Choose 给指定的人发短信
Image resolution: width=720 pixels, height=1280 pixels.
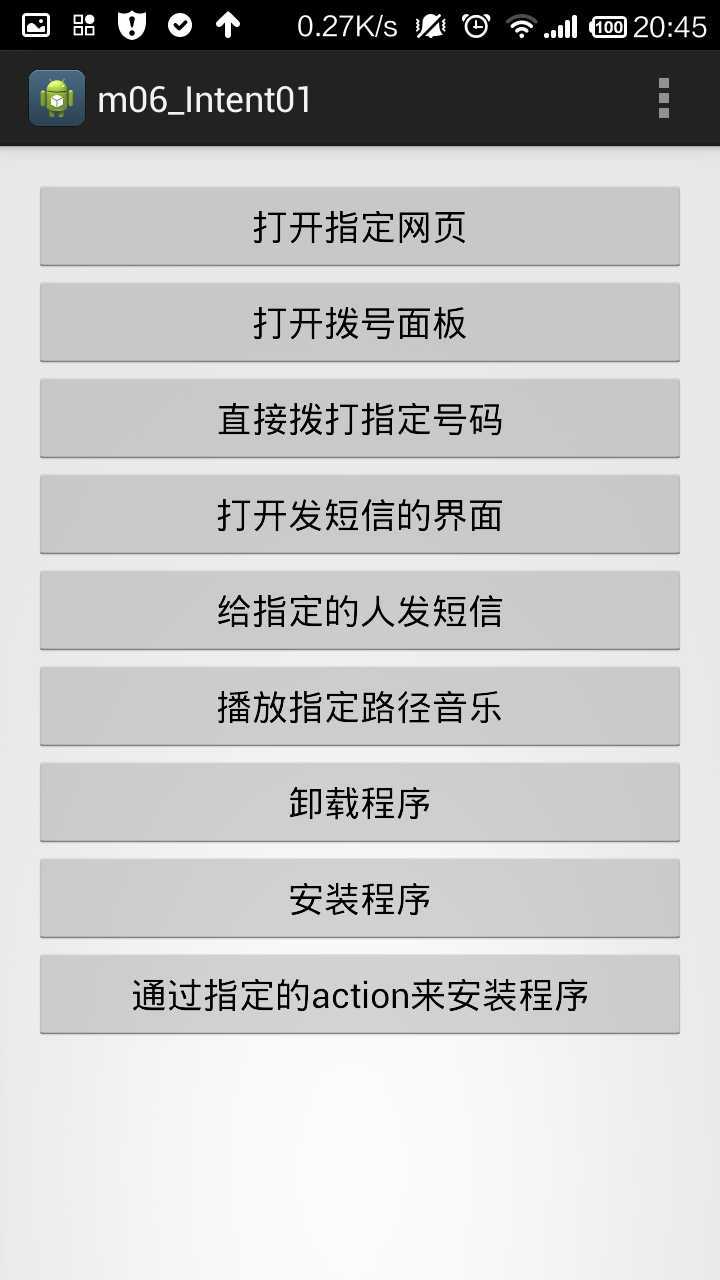[x=360, y=611]
